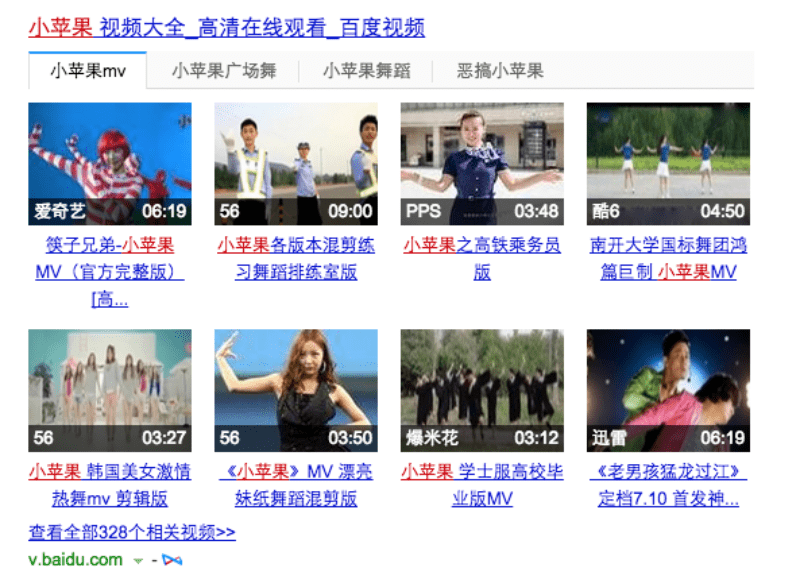Open the 小苹果 学士服高校毕业版MV link
Screen dimensions: 800x587
482,472
